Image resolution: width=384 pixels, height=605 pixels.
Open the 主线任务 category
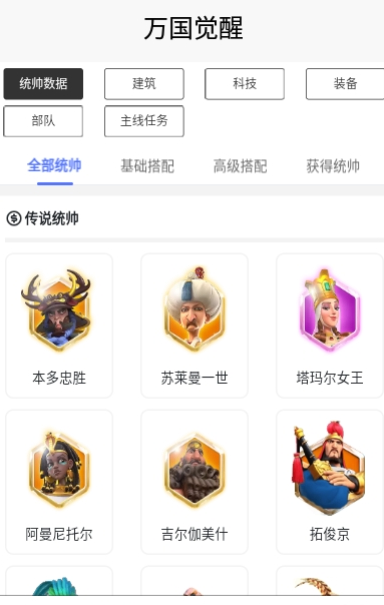tap(144, 121)
